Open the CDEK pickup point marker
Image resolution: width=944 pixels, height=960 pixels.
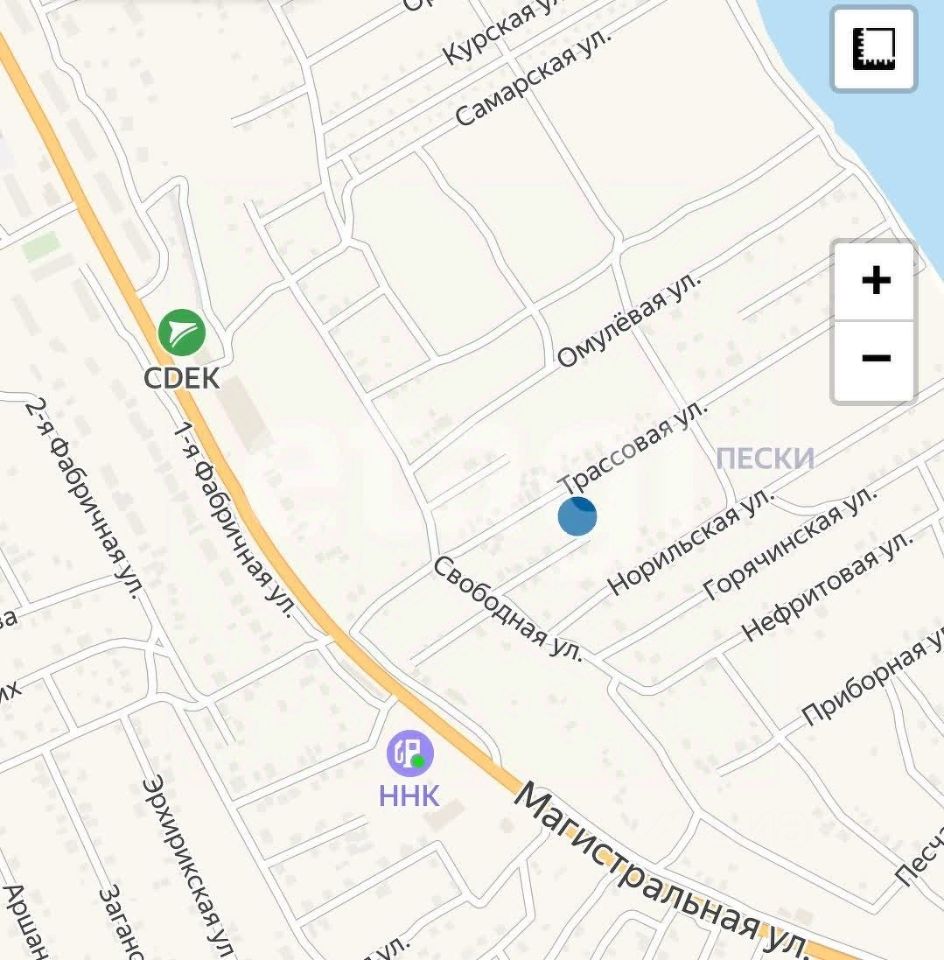click(182, 333)
